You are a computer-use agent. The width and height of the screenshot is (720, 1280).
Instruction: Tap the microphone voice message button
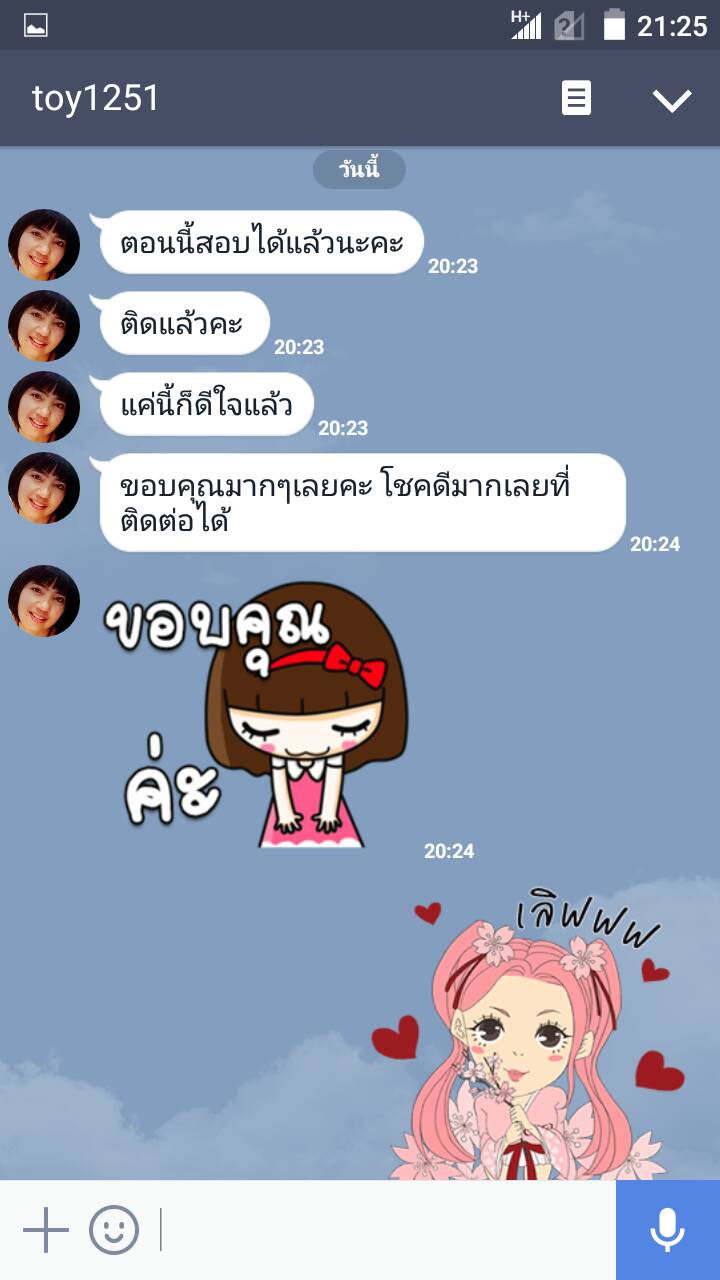(667, 1230)
